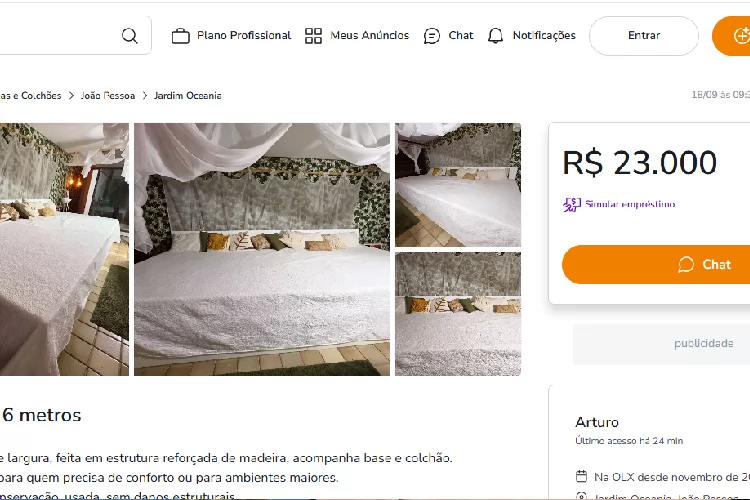The height and width of the screenshot is (500, 750).
Task: Tap the Entrar button
Action: pyautogui.click(x=643, y=36)
